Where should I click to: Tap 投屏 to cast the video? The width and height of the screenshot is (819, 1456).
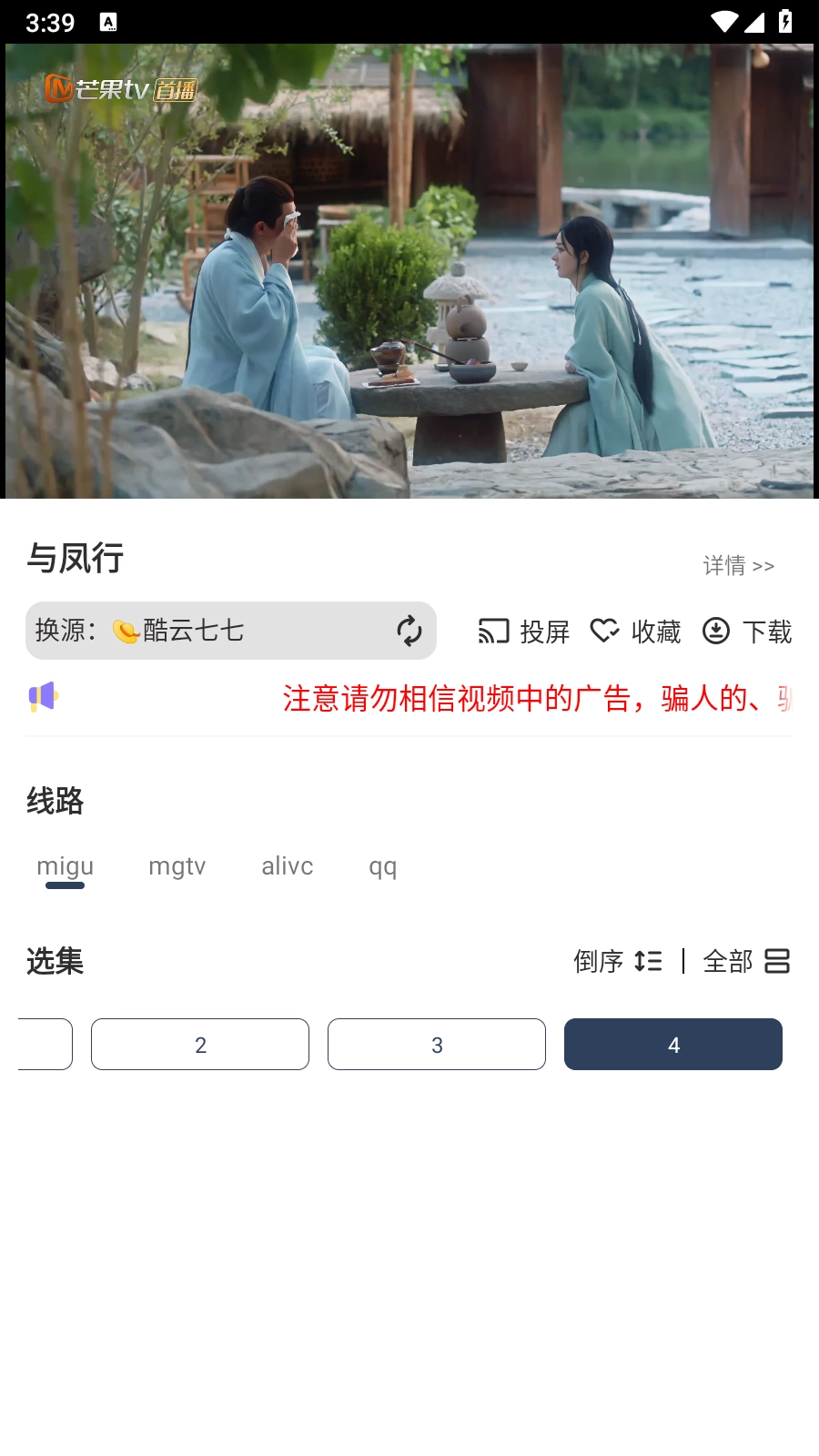[x=524, y=632]
